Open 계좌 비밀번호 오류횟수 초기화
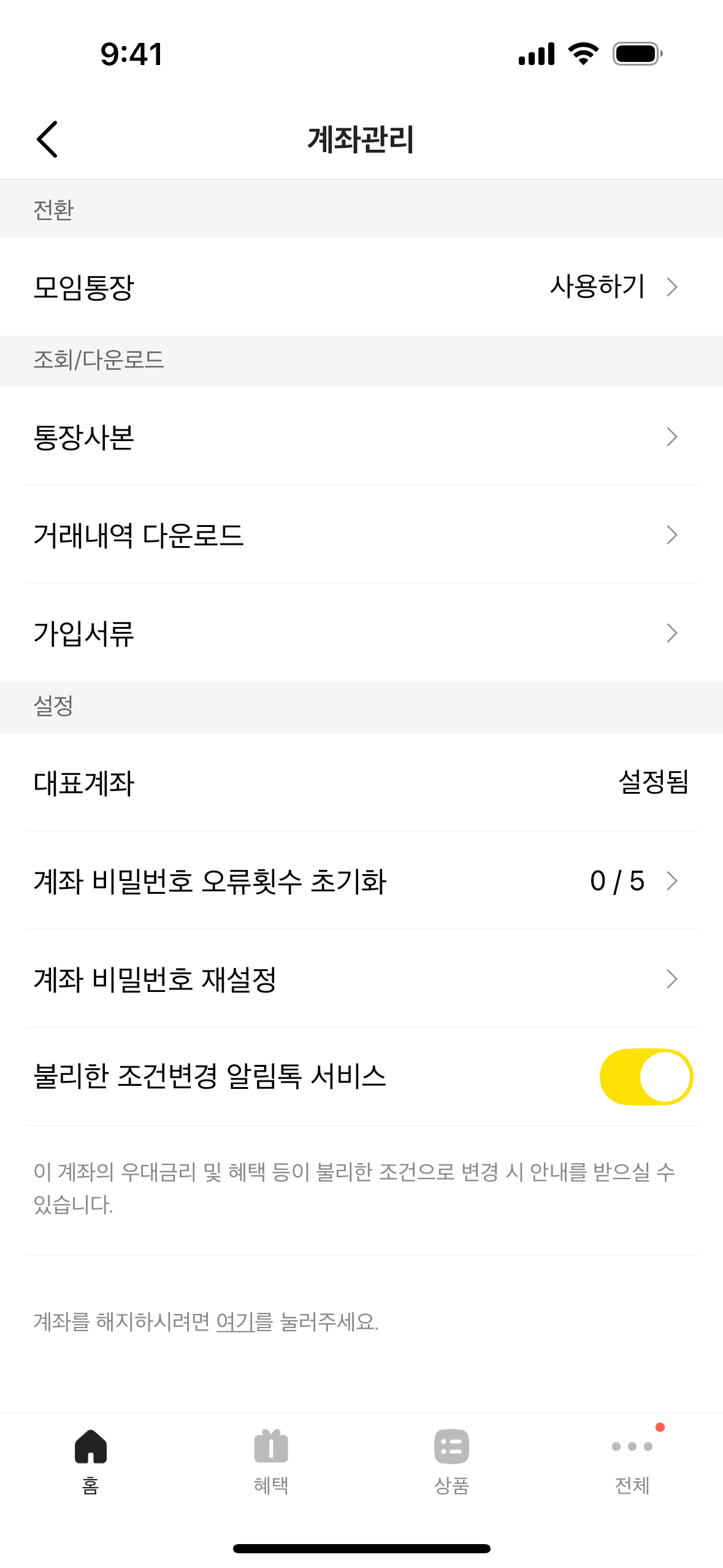723x1568 pixels. [361, 881]
